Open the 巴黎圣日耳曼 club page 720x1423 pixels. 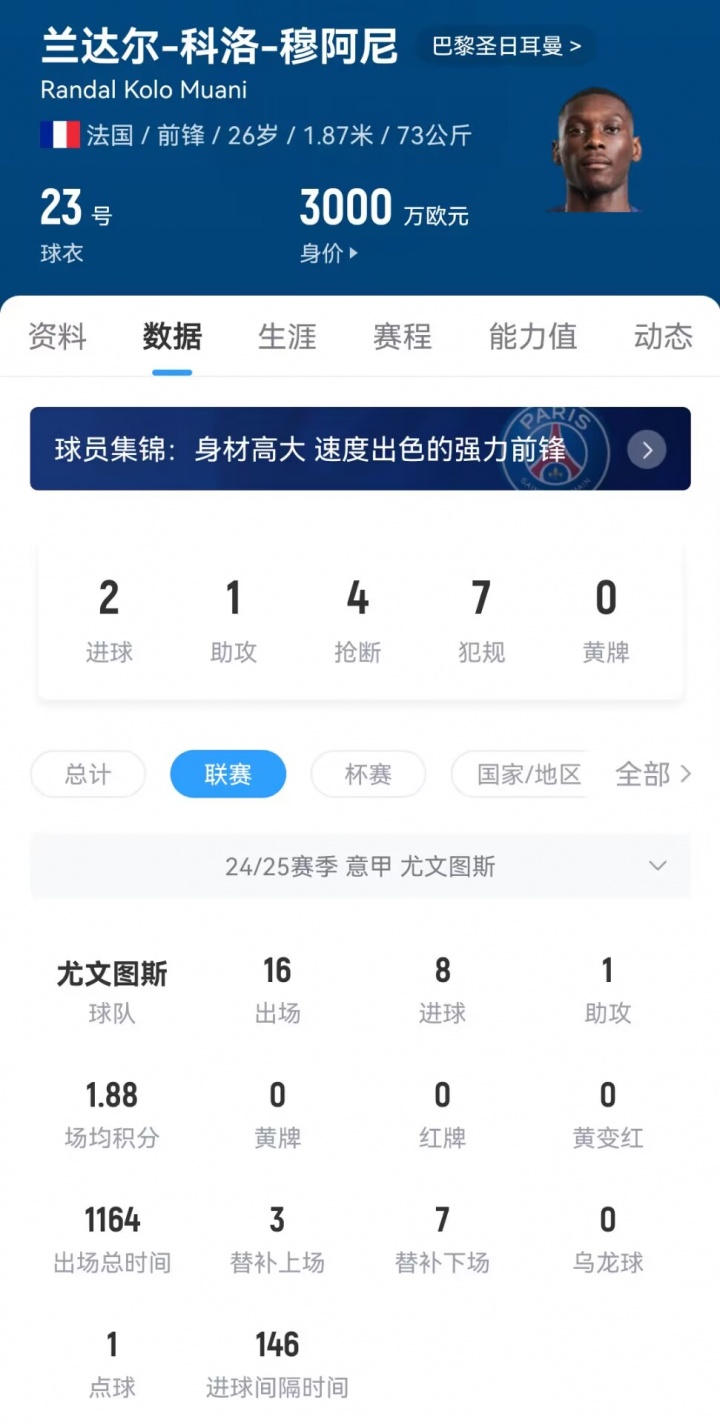[x=506, y=46]
